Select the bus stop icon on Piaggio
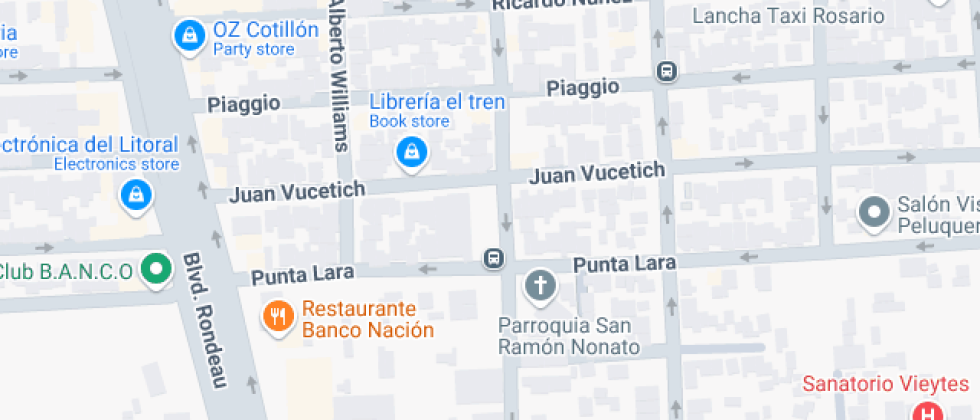Viewport: 980px width, 420px height. click(x=667, y=71)
